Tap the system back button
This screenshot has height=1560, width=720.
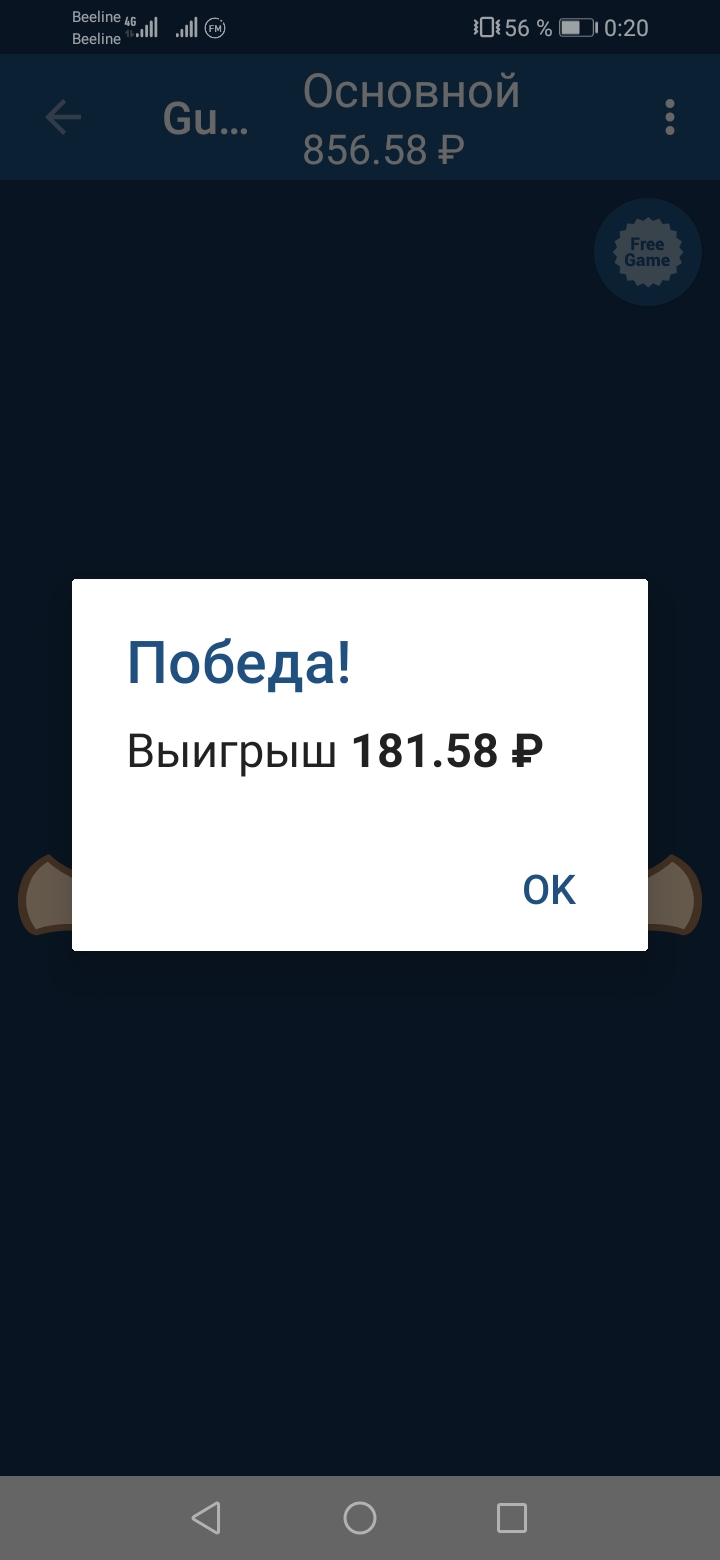click(206, 1518)
